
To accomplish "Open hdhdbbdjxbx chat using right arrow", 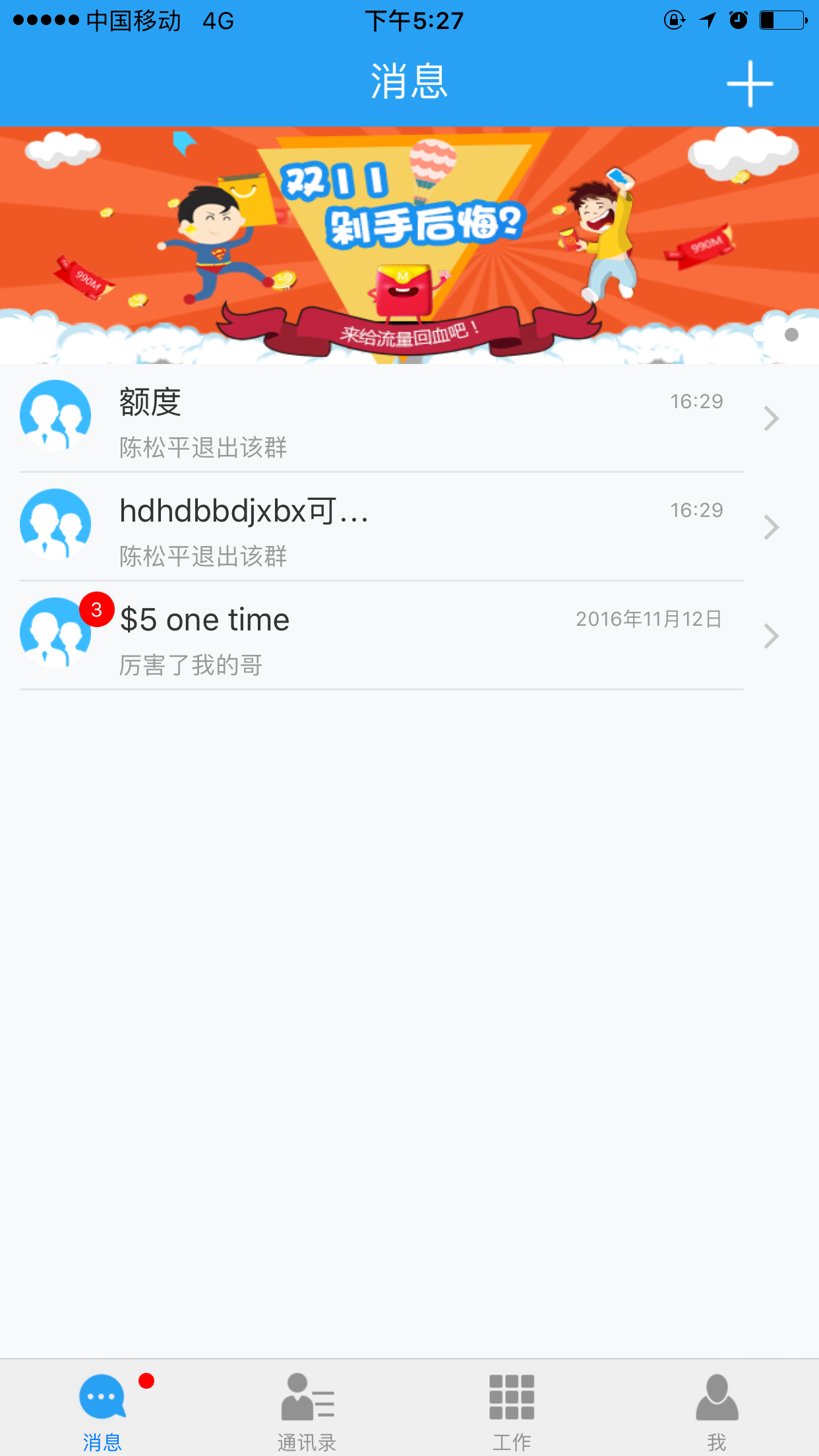I will [770, 526].
